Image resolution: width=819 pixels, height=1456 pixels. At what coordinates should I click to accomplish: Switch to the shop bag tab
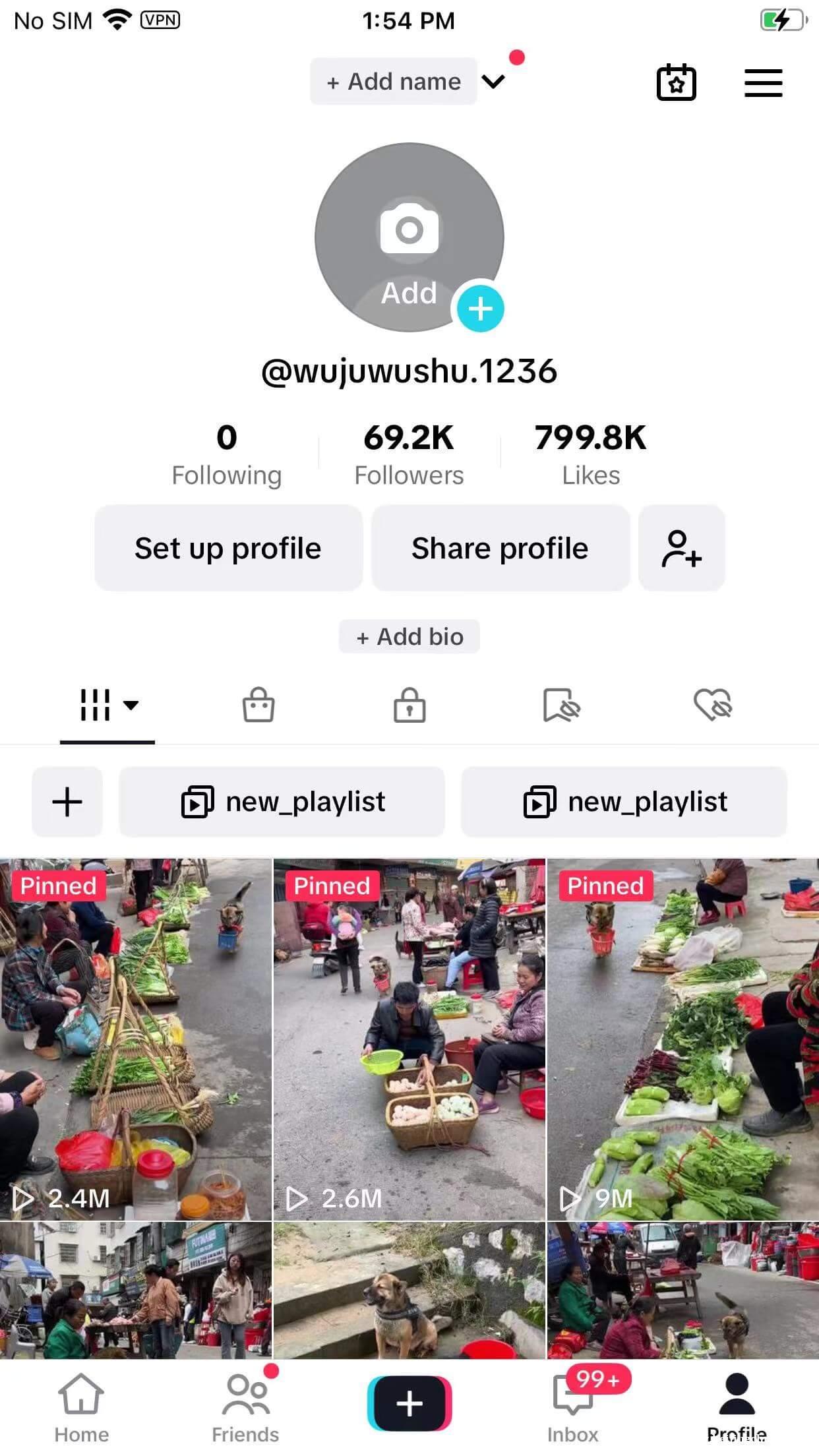[258, 705]
